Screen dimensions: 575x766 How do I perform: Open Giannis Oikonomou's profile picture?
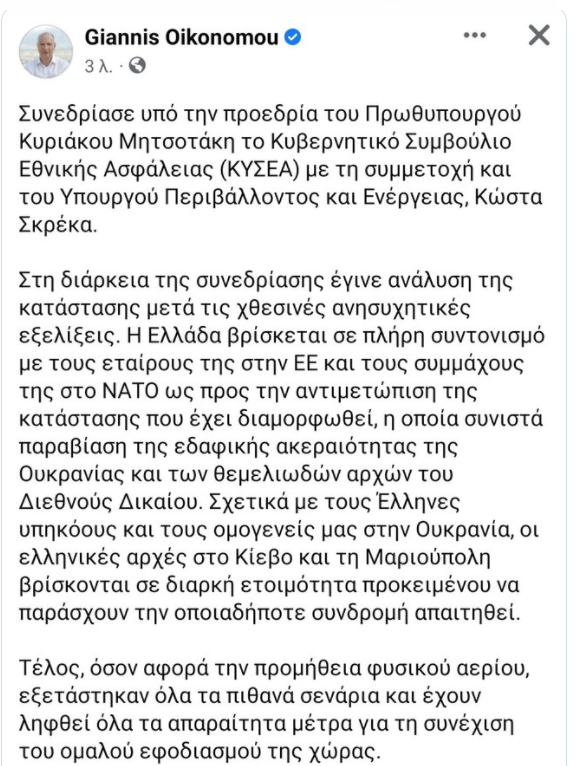(46, 51)
